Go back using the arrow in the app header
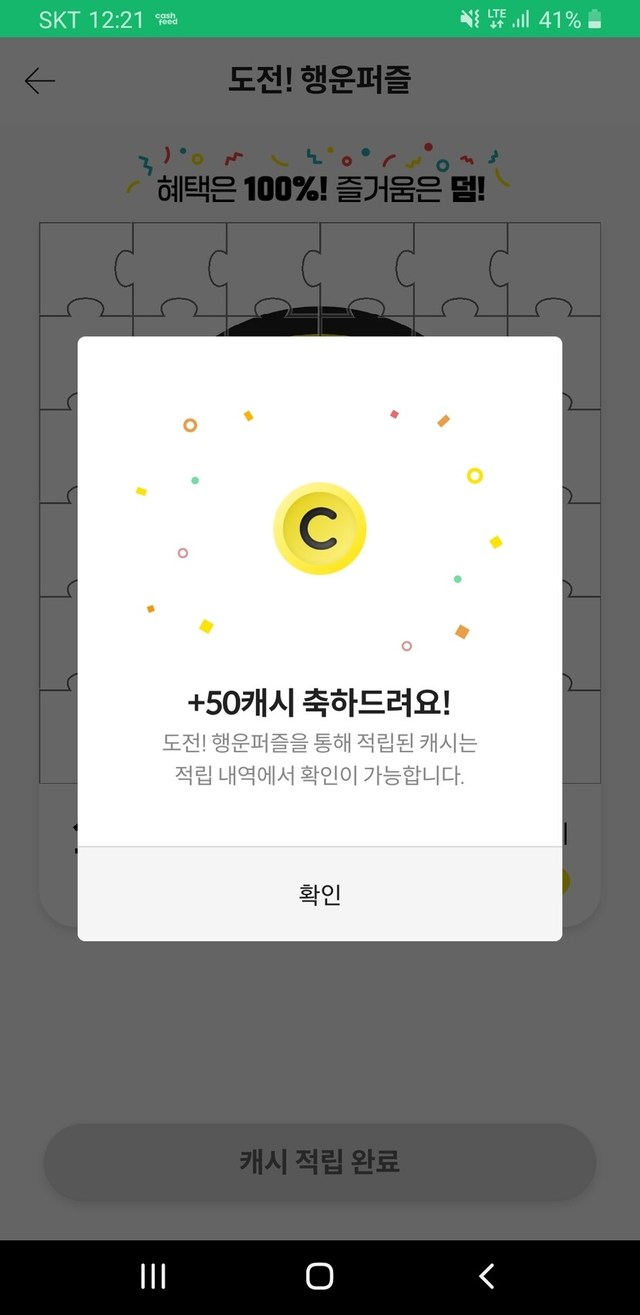Image resolution: width=640 pixels, height=1315 pixels. [40, 81]
